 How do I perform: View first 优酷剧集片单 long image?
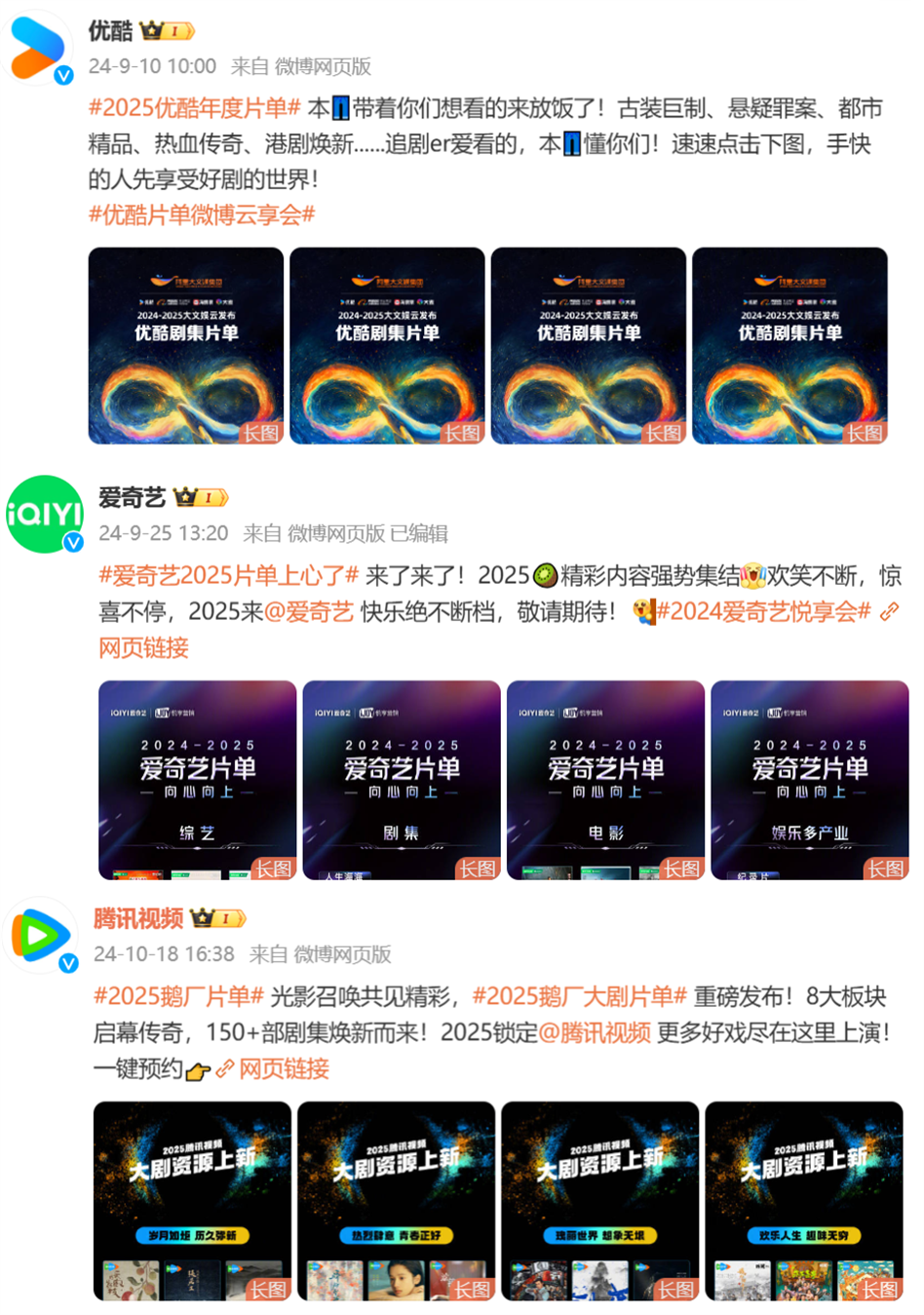(x=186, y=346)
